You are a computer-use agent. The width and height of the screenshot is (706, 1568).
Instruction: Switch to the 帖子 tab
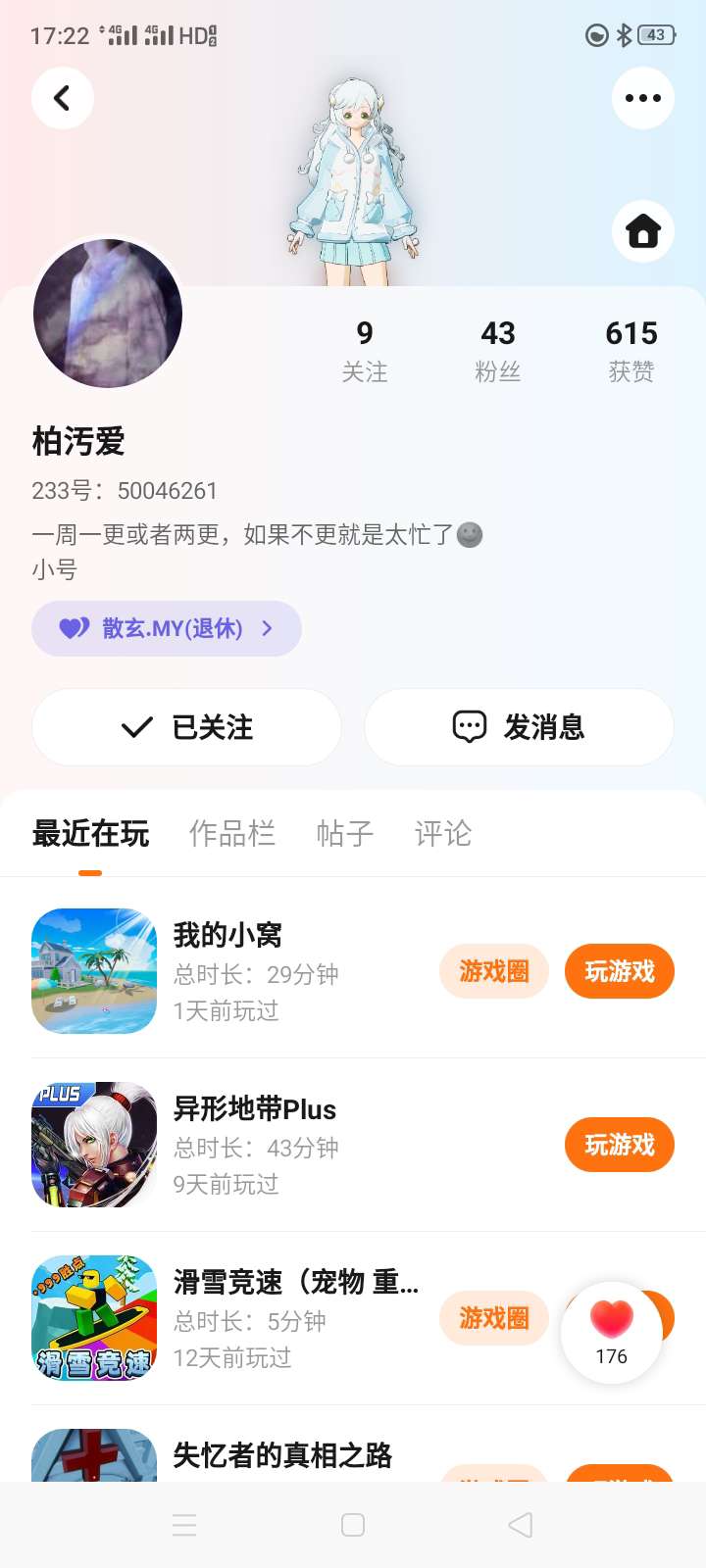[345, 833]
